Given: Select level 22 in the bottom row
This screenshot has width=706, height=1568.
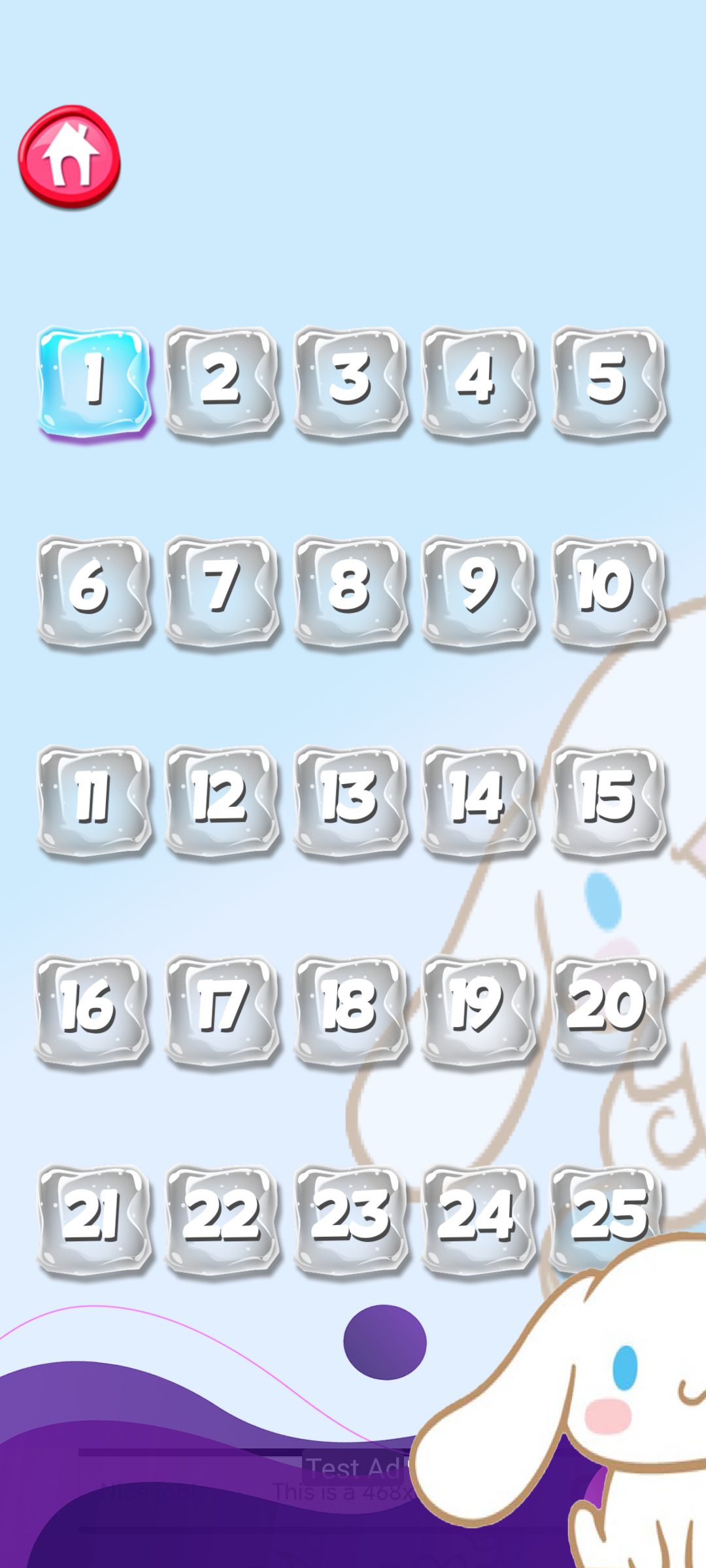Looking at the screenshot, I should click(223, 1213).
